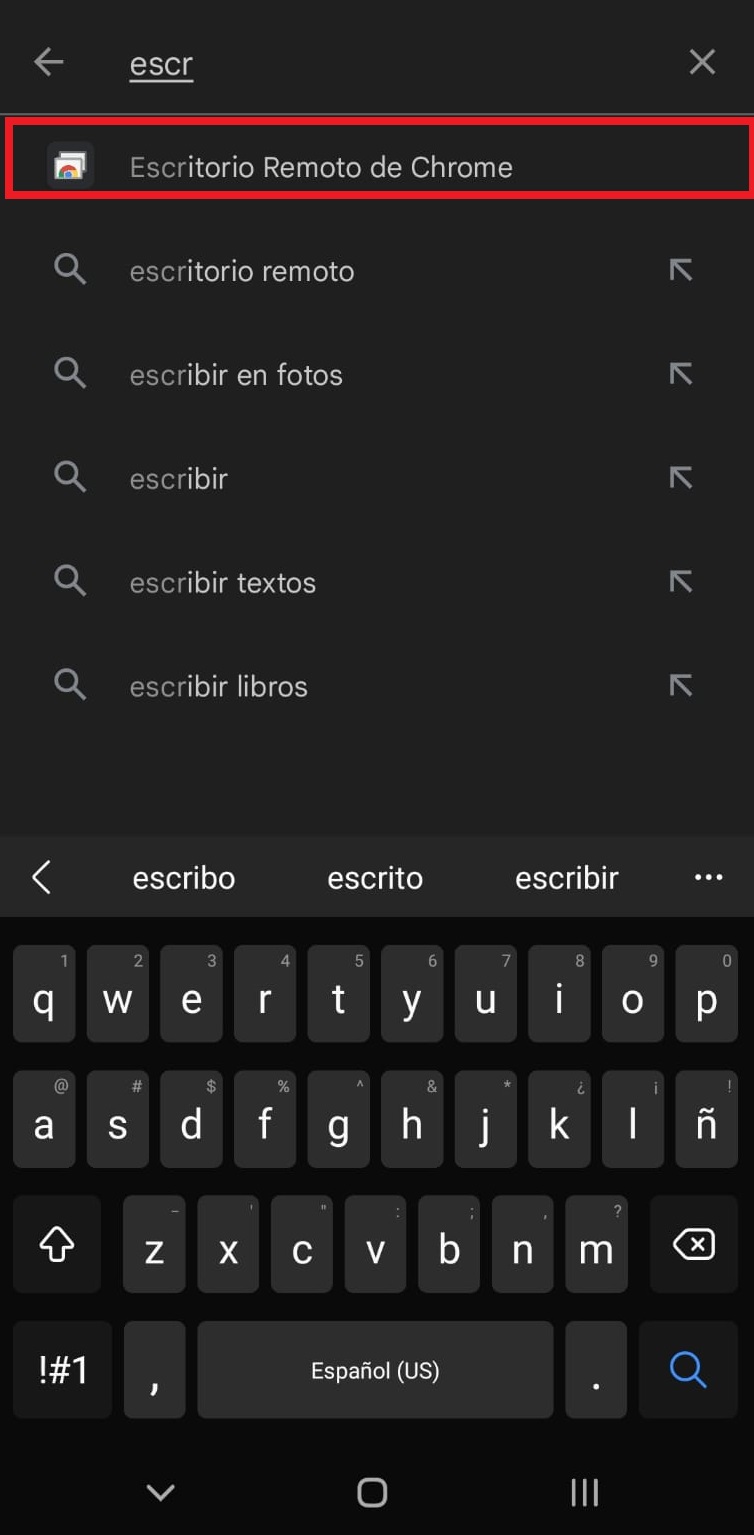Open Escritorio Remoto de Chrome result
754x1535 pixels.
coord(378,166)
